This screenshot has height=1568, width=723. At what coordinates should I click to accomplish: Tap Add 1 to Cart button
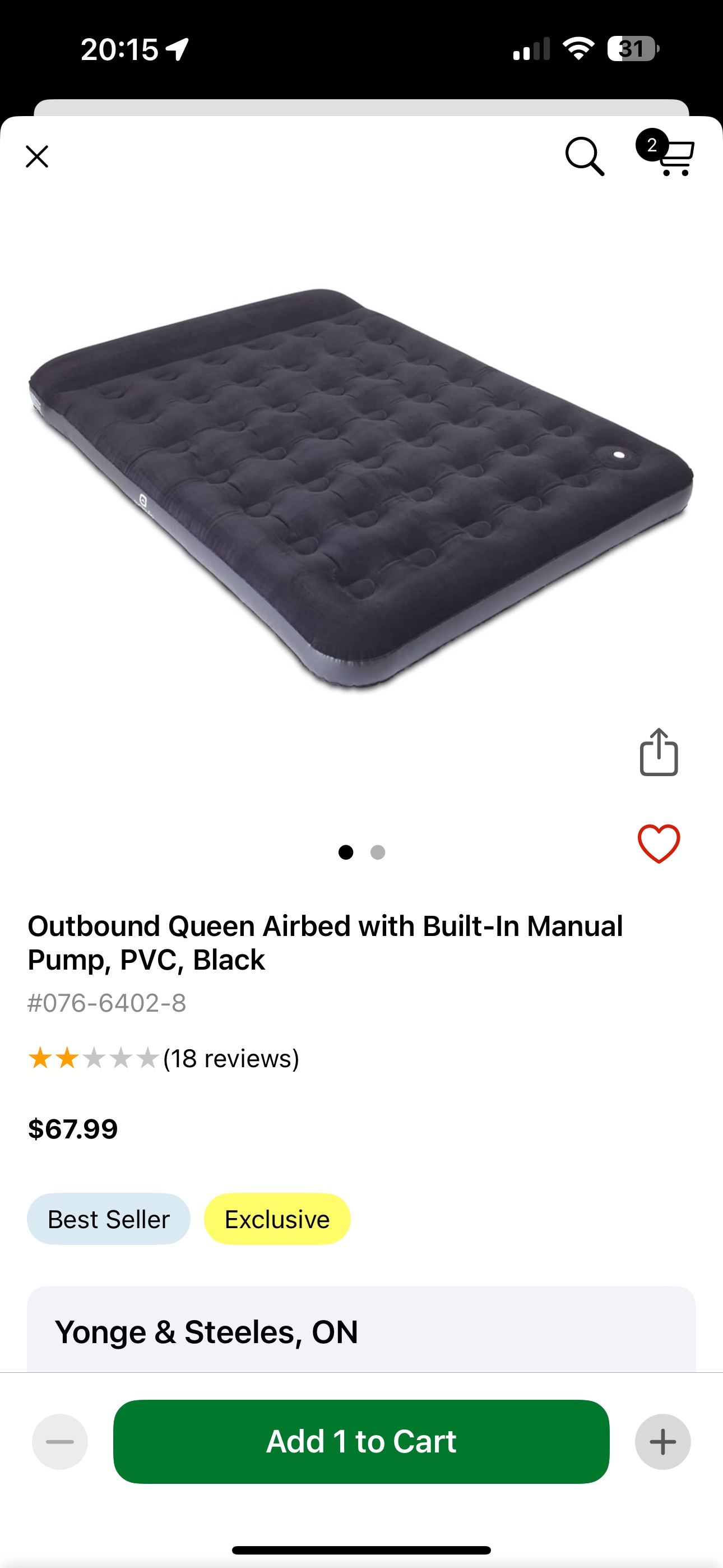(x=361, y=1441)
